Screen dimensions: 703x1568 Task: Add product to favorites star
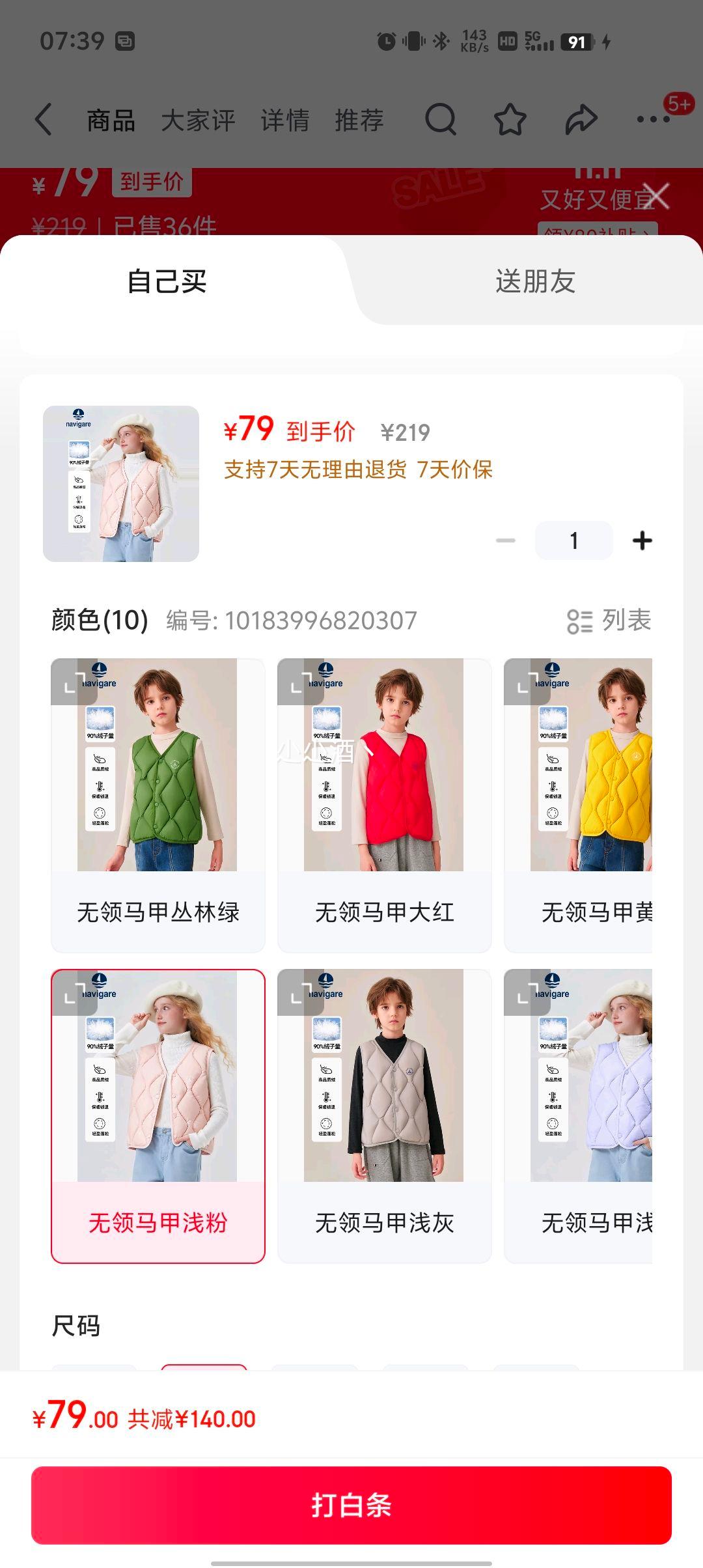[x=510, y=120]
